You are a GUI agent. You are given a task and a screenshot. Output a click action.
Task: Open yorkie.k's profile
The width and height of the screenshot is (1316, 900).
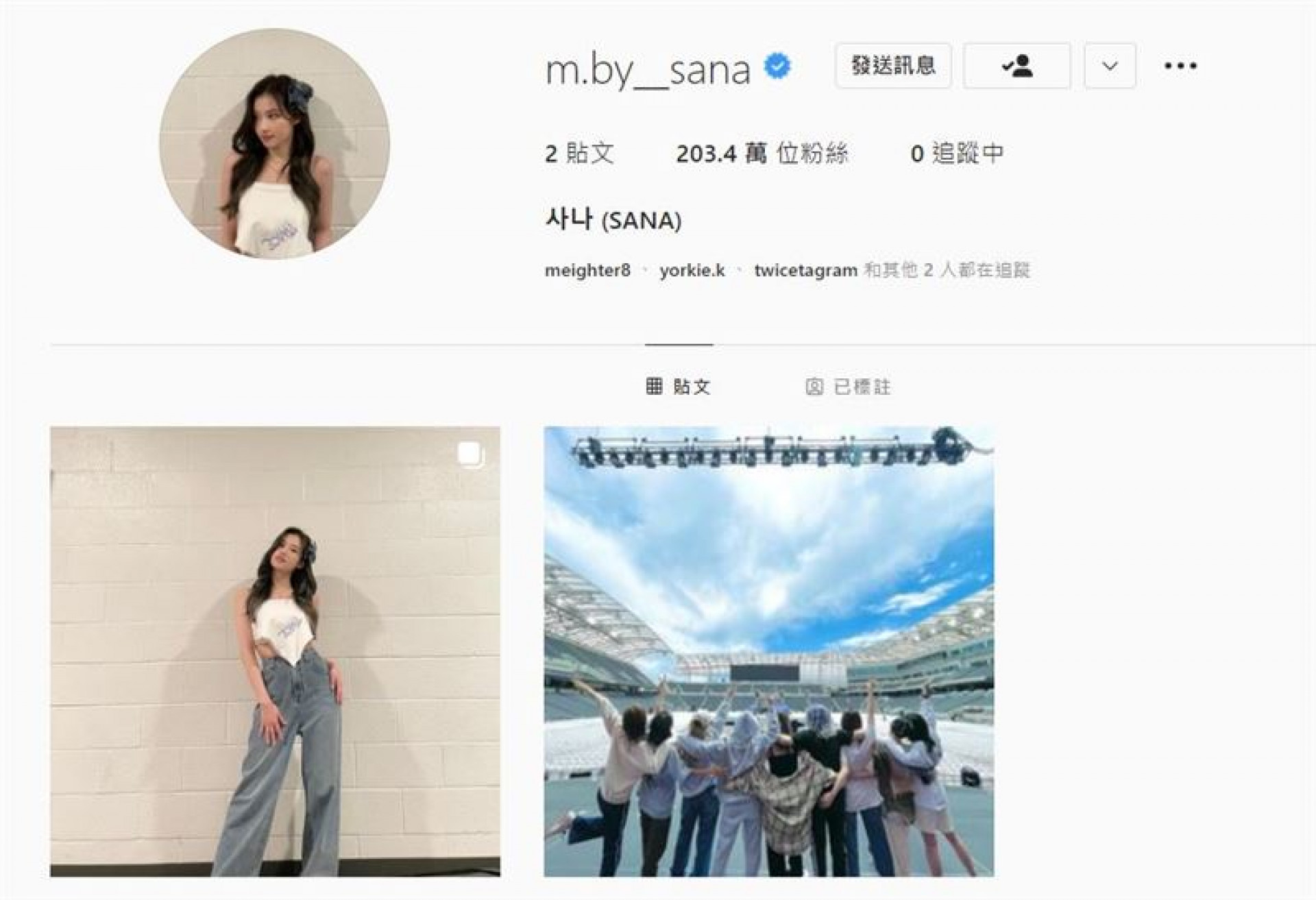[x=692, y=270]
